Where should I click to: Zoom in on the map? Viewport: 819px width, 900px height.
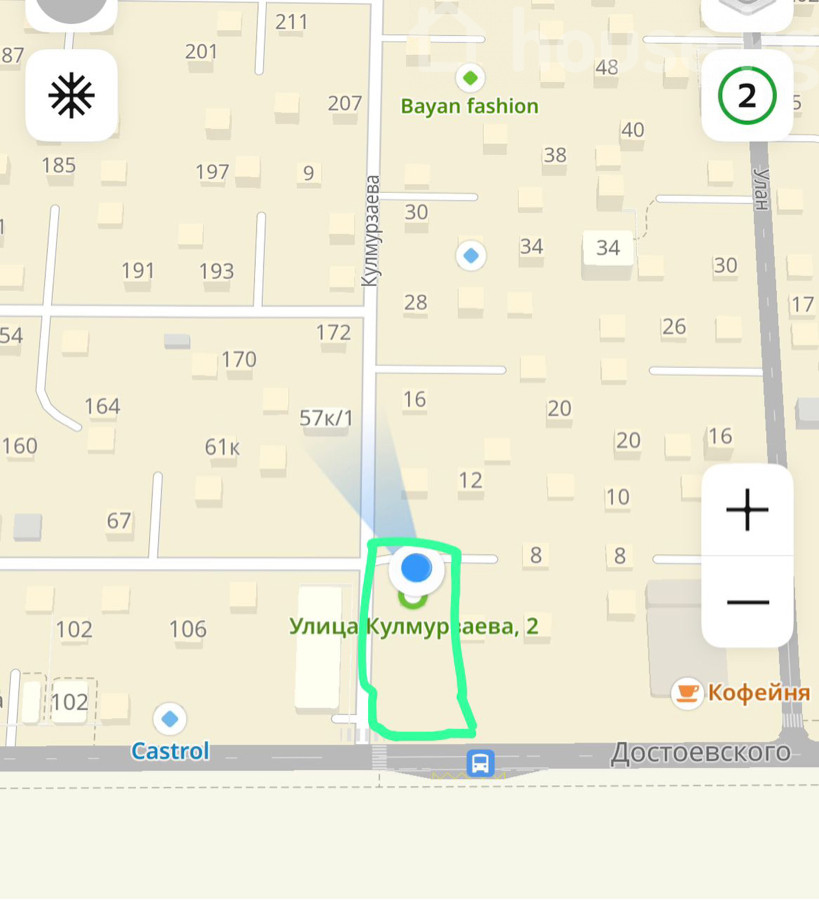click(x=747, y=511)
